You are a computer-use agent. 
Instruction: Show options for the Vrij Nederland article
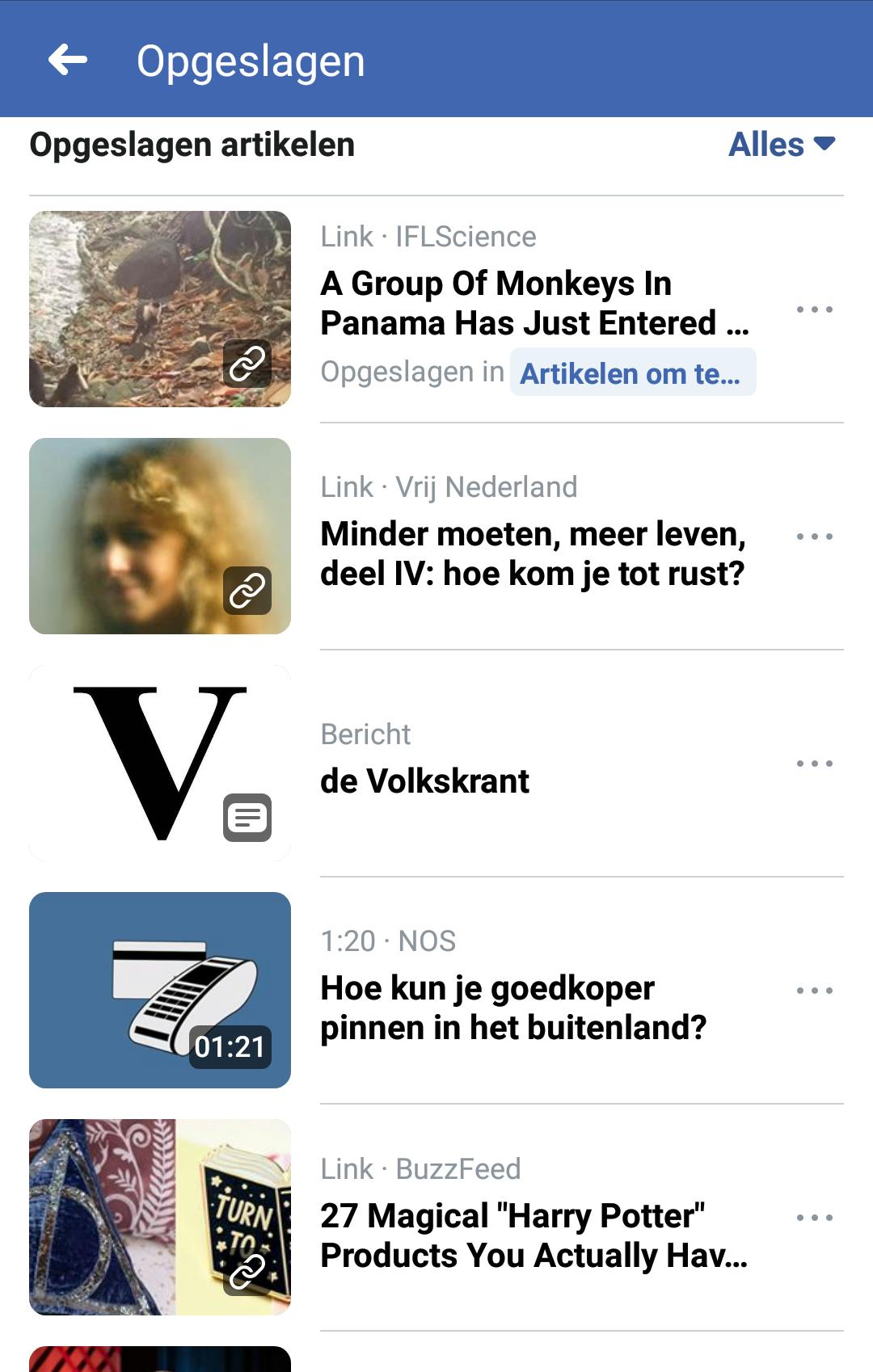(814, 537)
